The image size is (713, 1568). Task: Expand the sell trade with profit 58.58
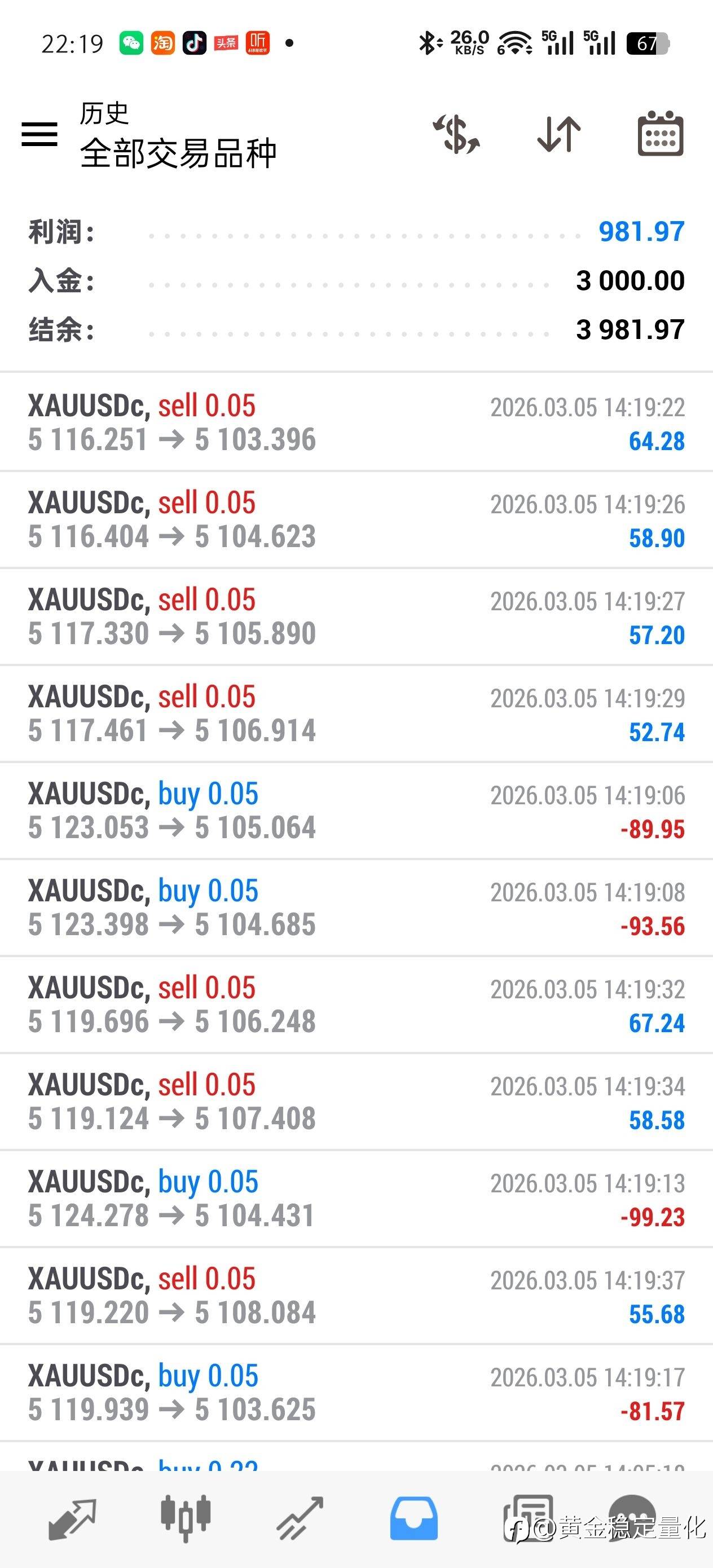[356, 1102]
